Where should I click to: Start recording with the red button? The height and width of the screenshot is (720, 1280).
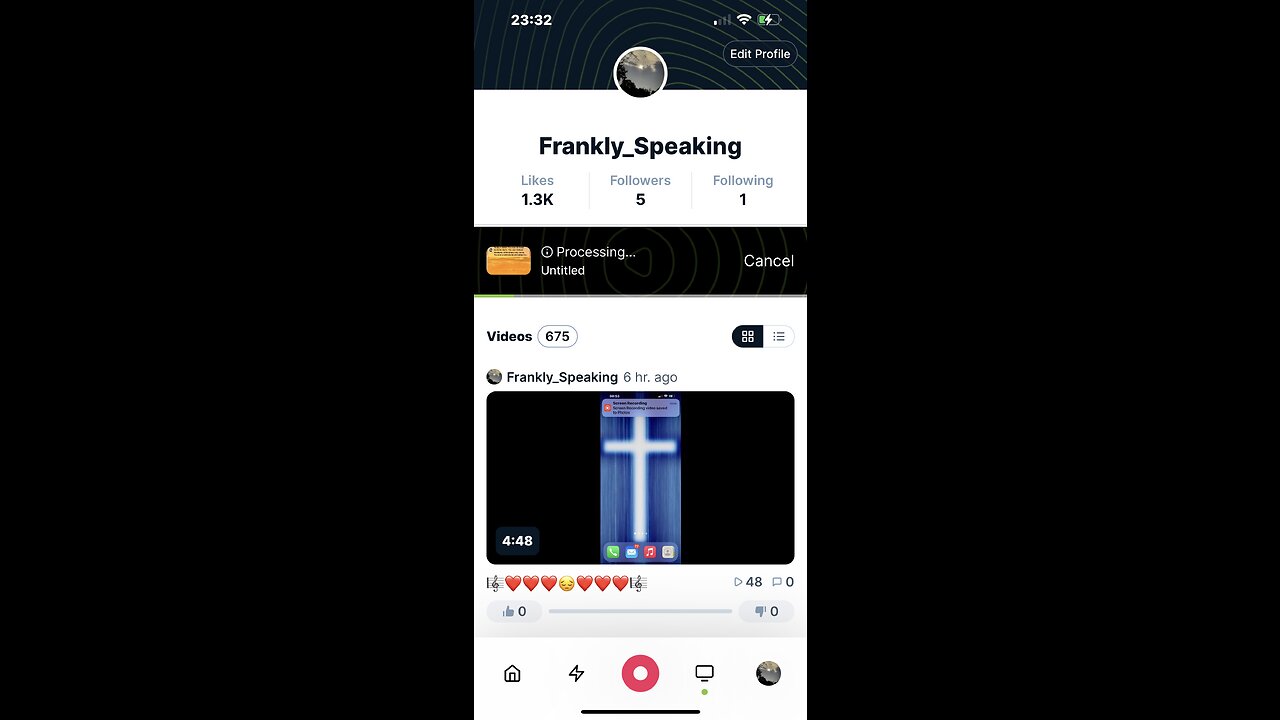(x=640, y=673)
